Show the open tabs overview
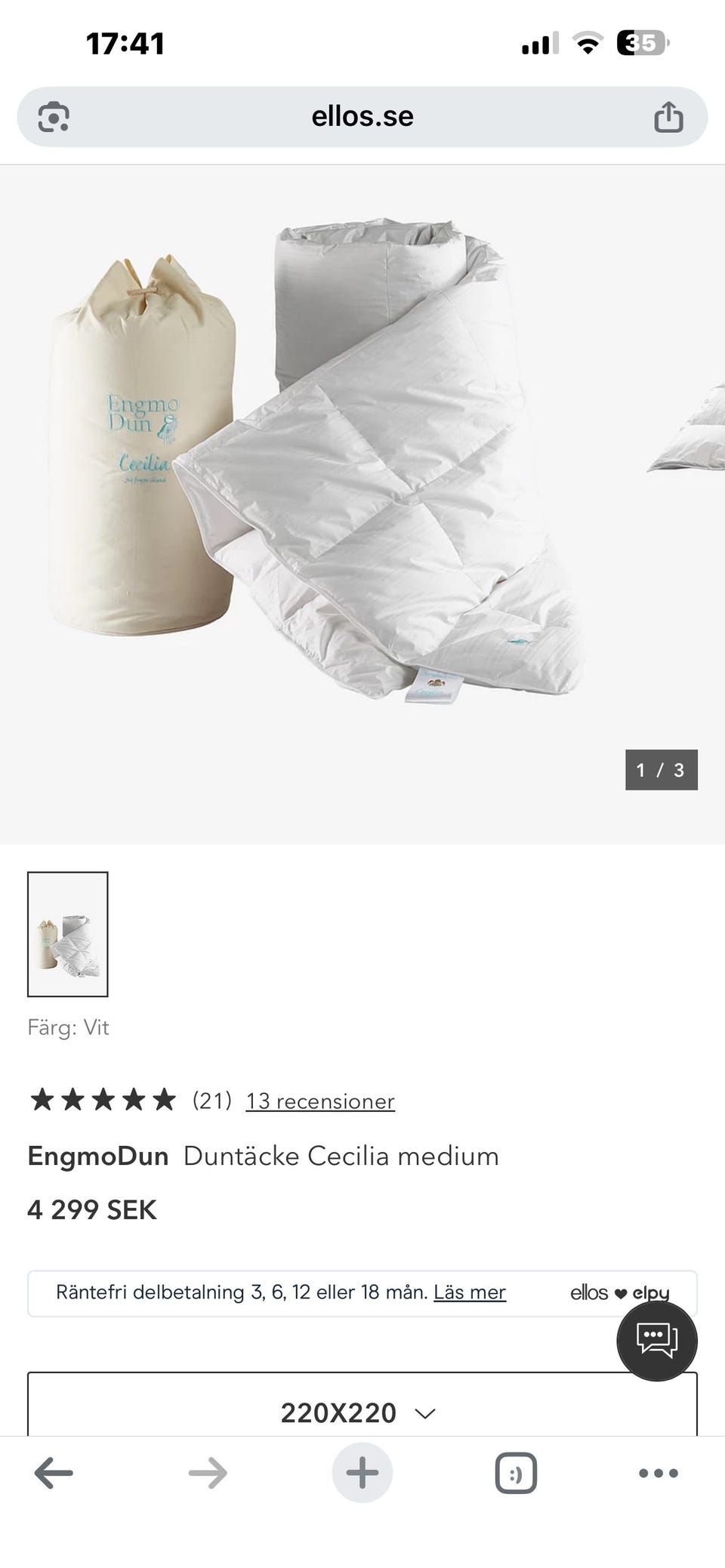 click(516, 1473)
